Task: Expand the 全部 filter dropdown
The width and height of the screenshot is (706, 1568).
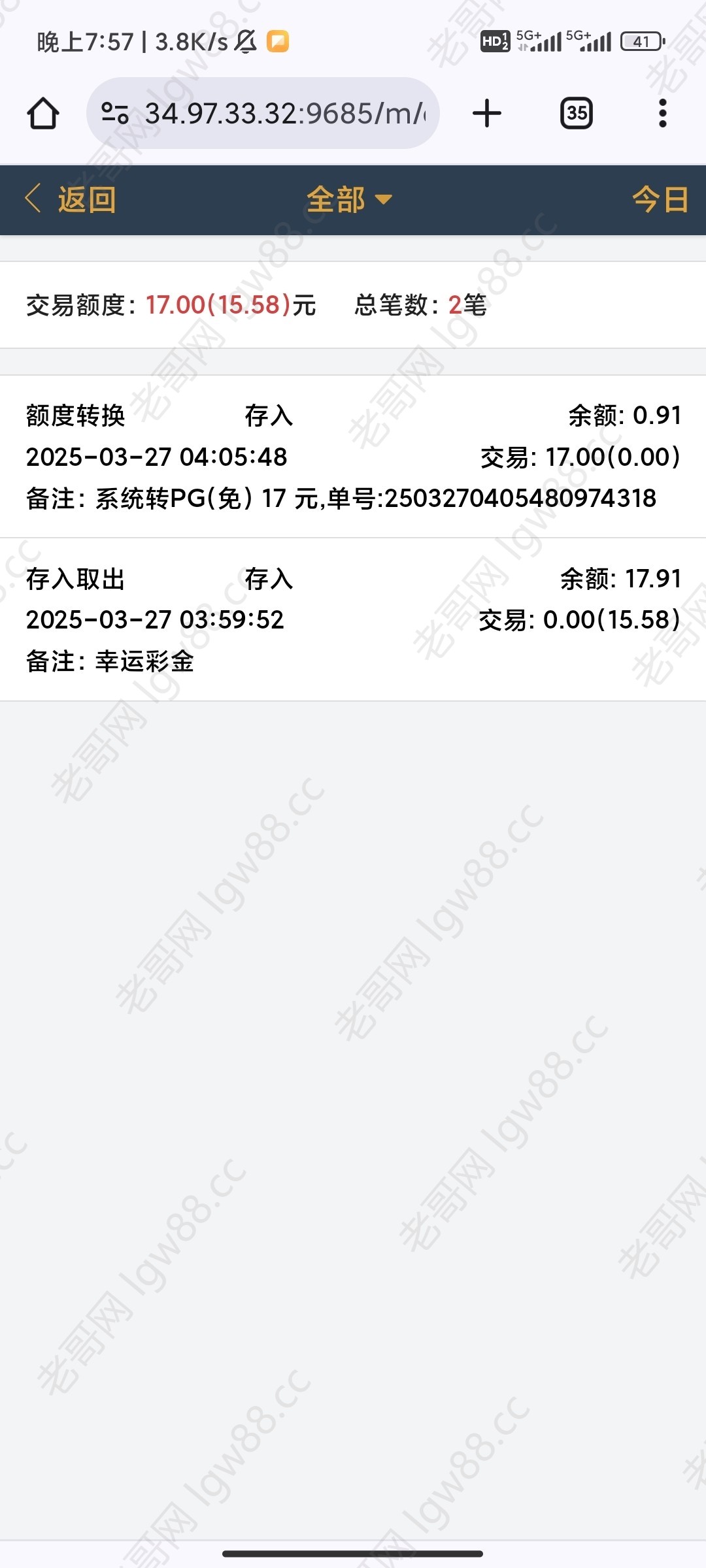Action: coord(350,199)
